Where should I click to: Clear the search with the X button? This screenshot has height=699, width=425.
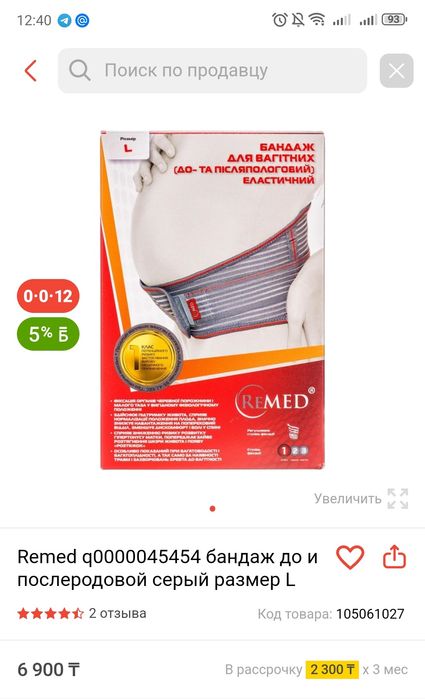pyautogui.click(x=396, y=71)
